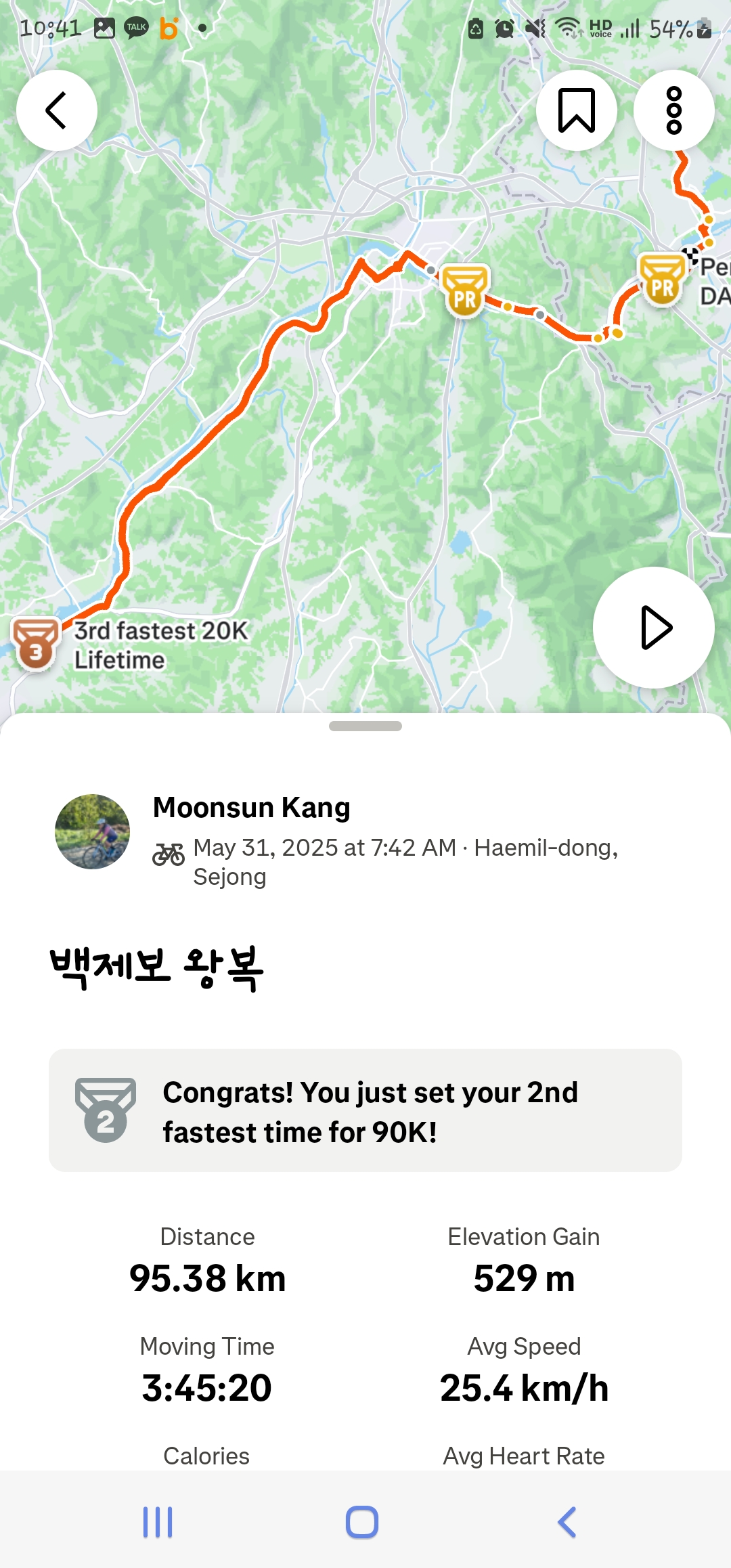Open Moonsun Kang's profile picture
Image resolution: width=731 pixels, height=1568 pixels.
point(92,831)
